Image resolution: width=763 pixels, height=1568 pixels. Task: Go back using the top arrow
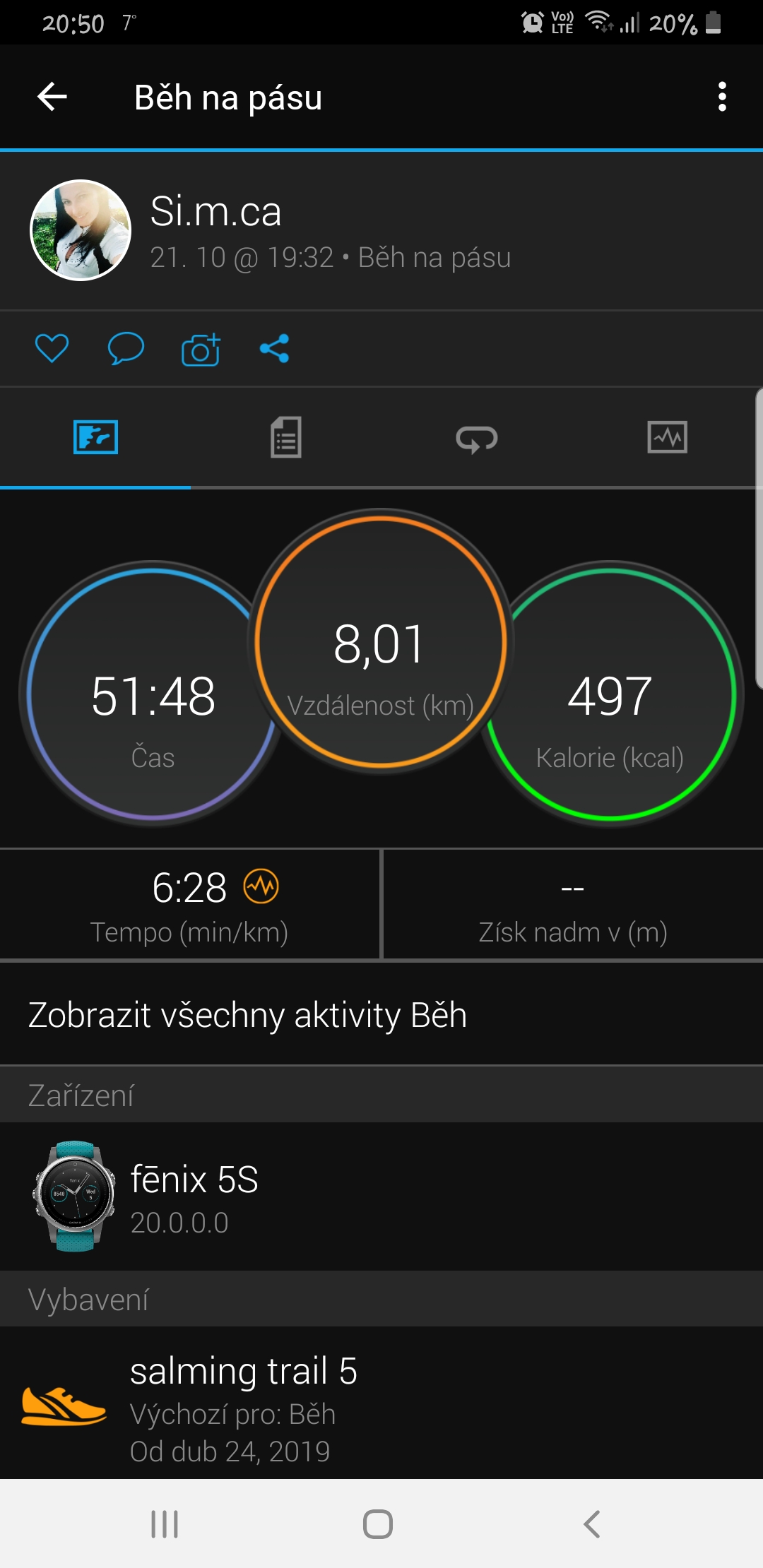(x=52, y=97)
